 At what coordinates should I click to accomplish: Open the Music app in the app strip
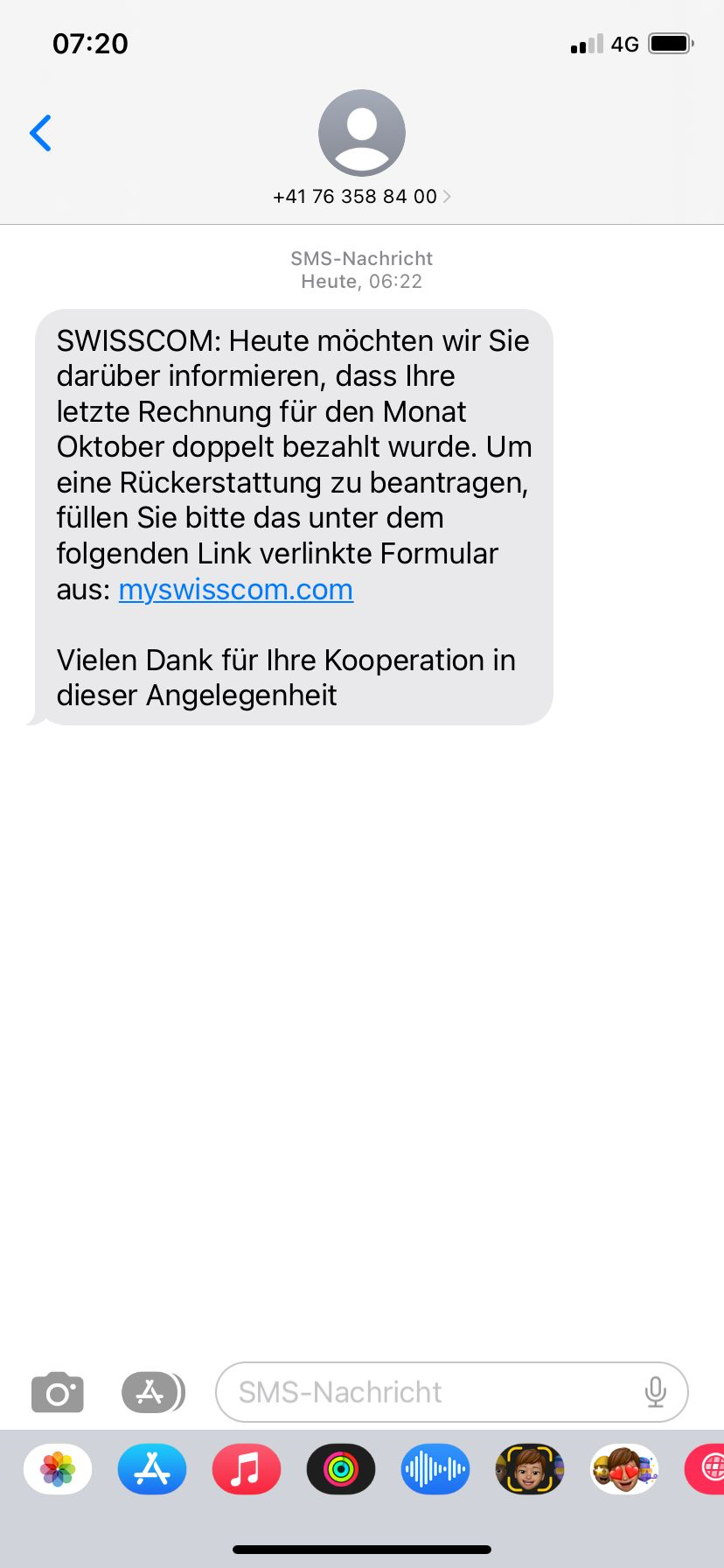point(247,1469)
